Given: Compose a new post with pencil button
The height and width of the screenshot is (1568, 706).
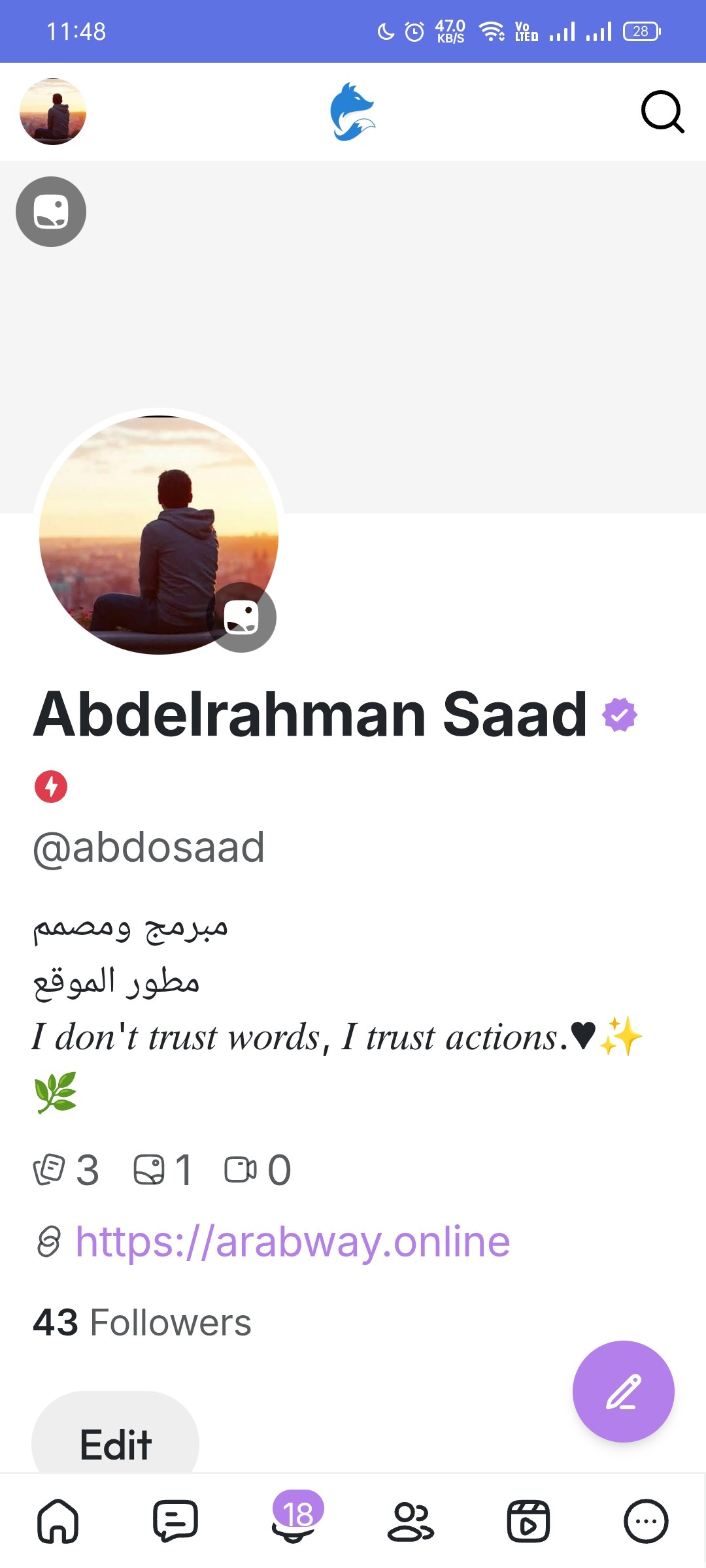Looking at the screenshot, I should [x=623, y=1391].
